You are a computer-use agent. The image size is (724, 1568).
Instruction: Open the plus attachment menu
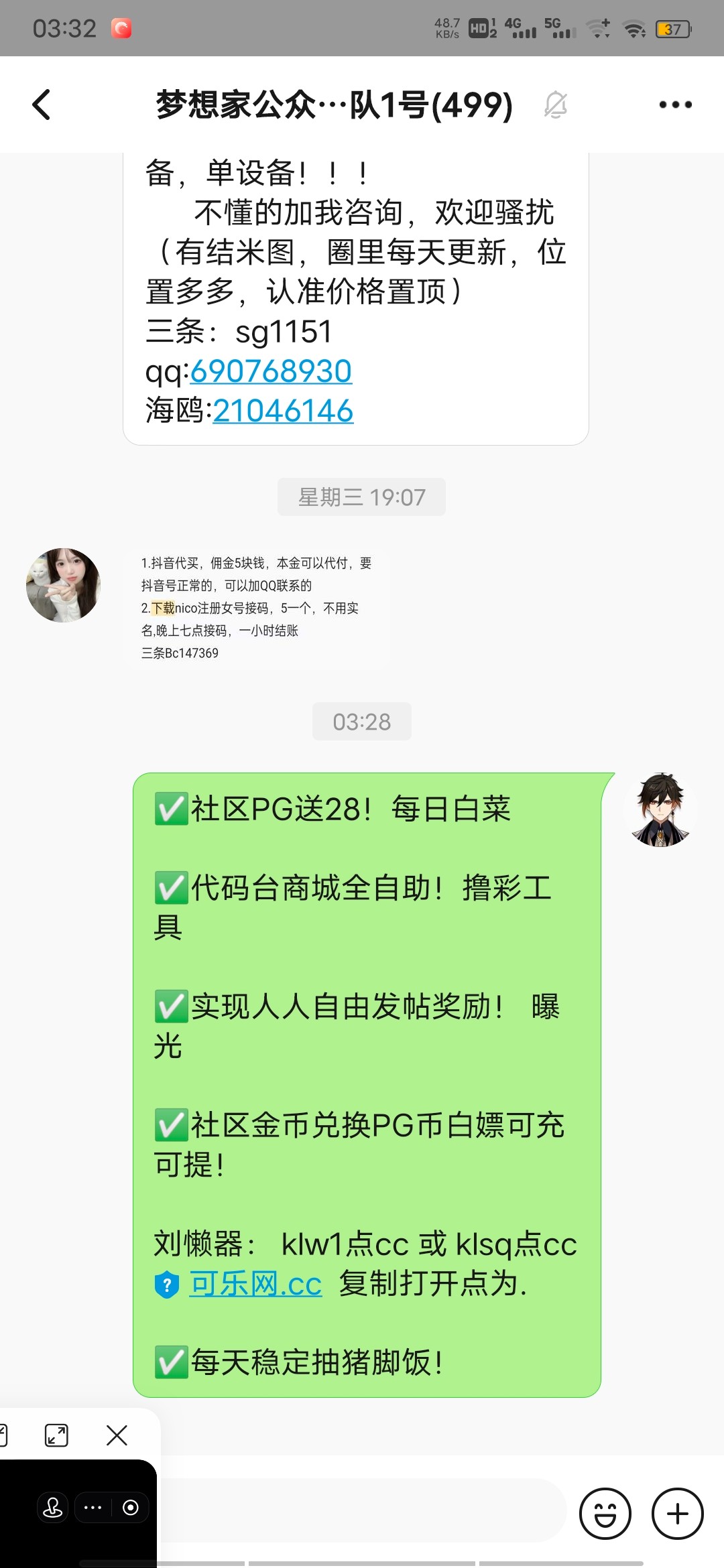677,1514
